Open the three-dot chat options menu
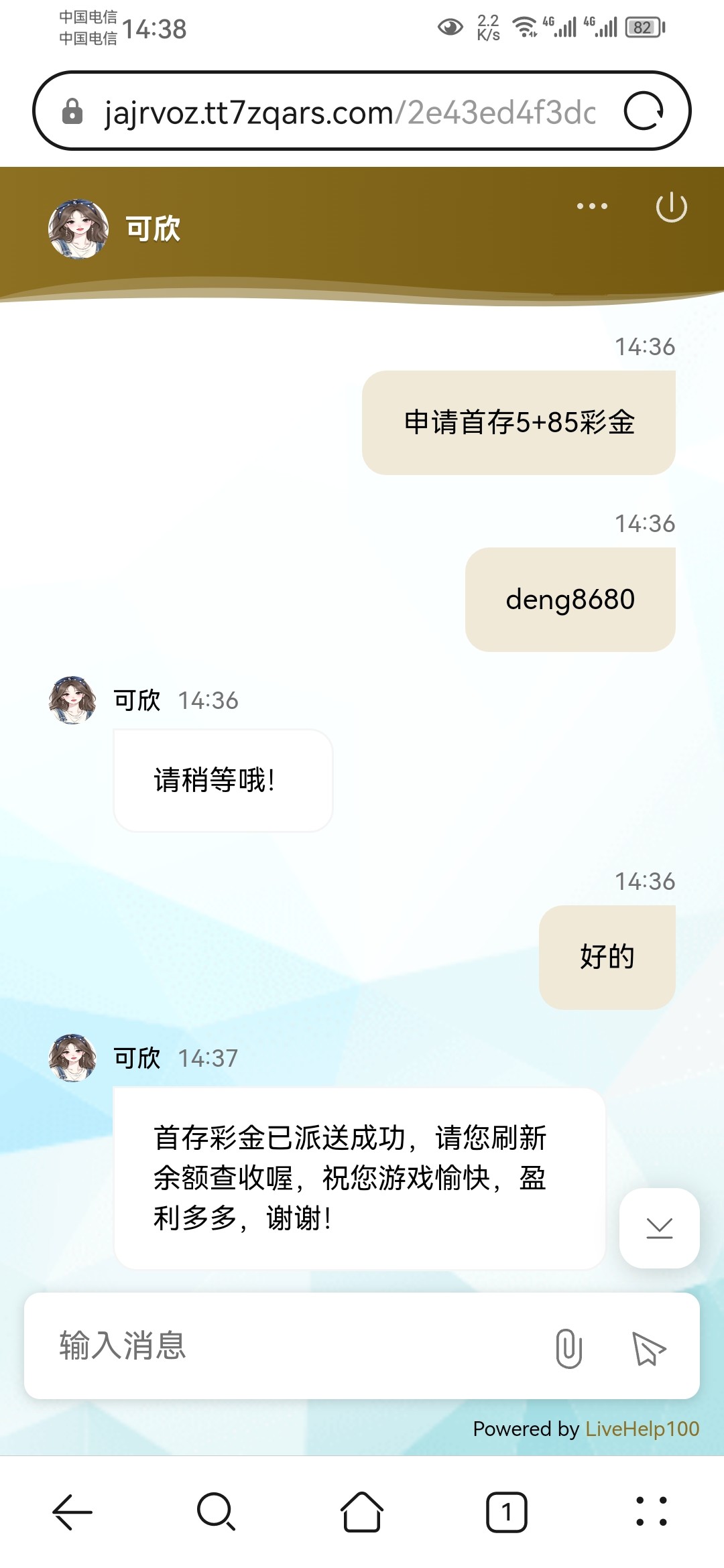 click(592, 206)
